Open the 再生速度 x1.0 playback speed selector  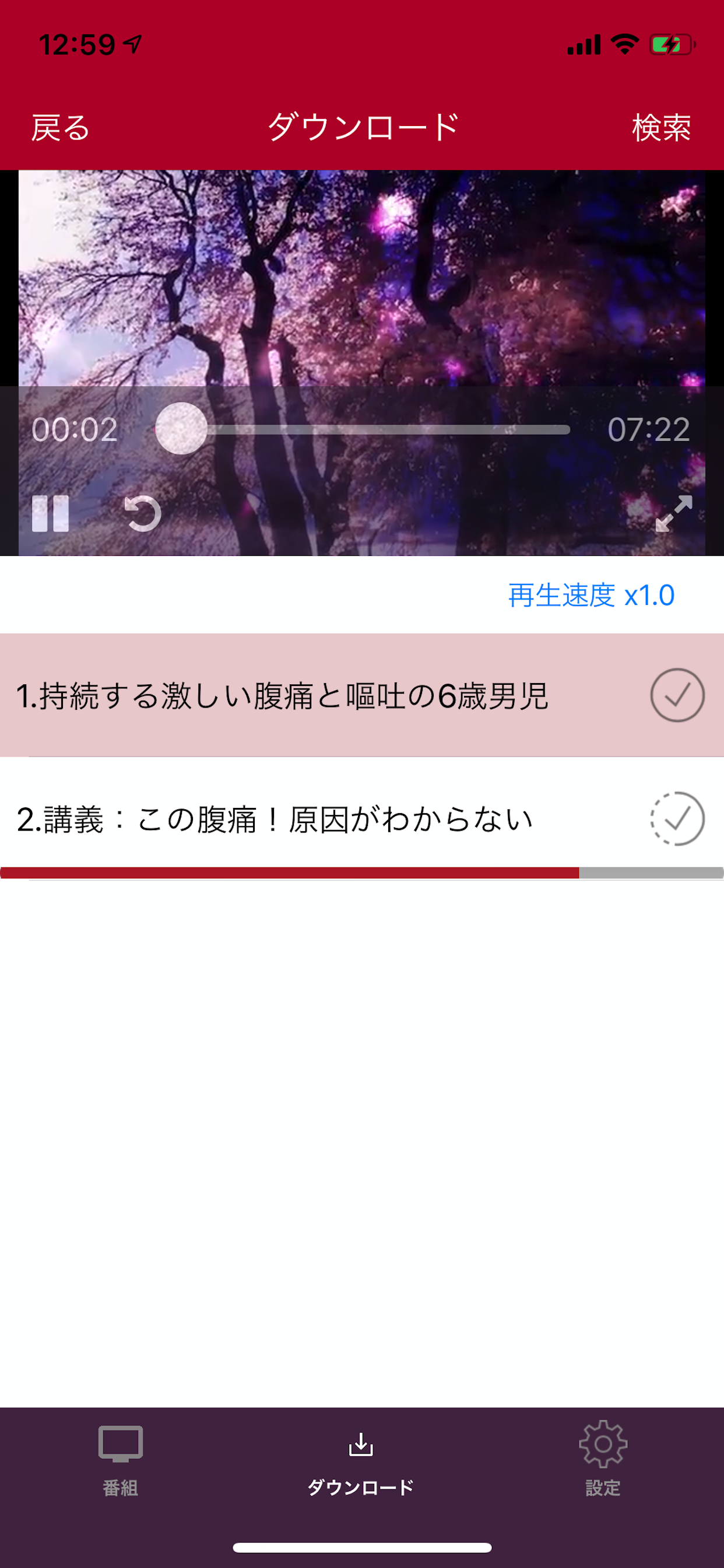click(x=589, y=597)
